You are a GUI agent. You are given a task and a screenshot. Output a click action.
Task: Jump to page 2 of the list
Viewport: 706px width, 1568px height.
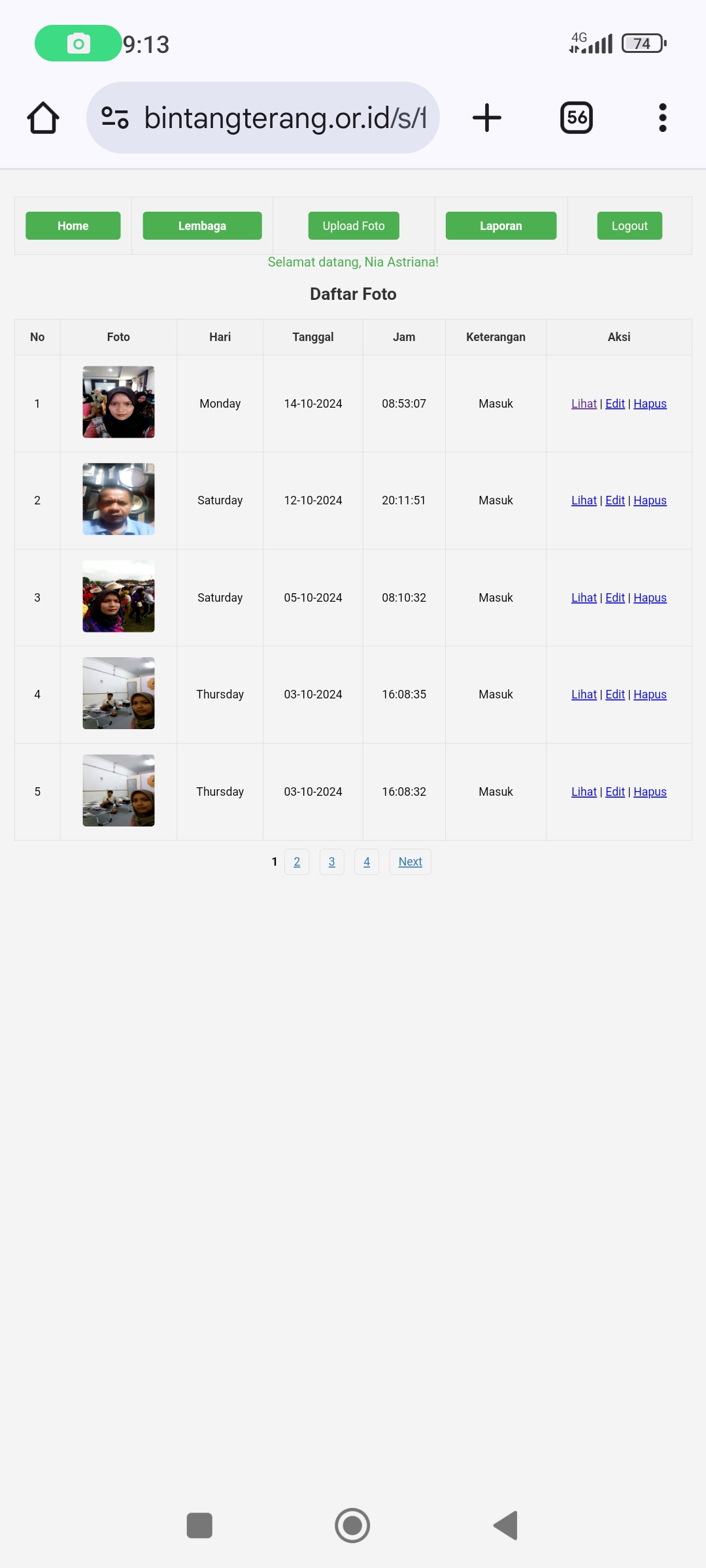coord(297,862)
